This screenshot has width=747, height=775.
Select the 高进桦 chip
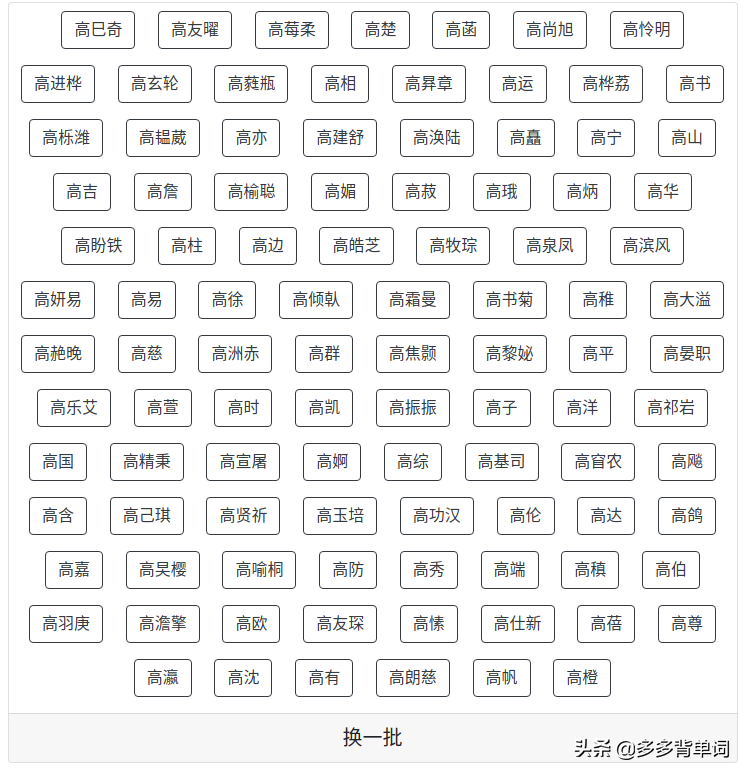pos(58,84)
